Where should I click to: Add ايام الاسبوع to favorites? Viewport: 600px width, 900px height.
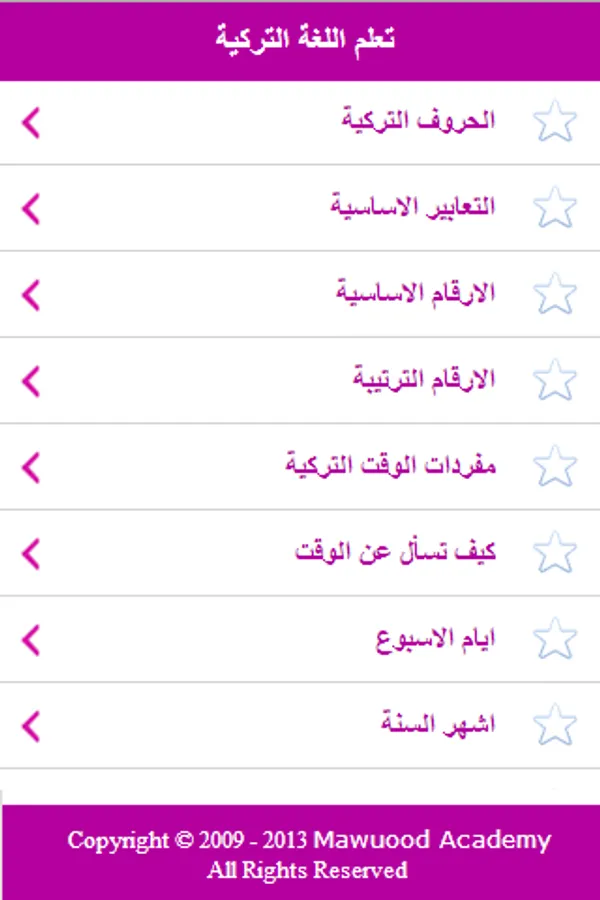point(555,638)
